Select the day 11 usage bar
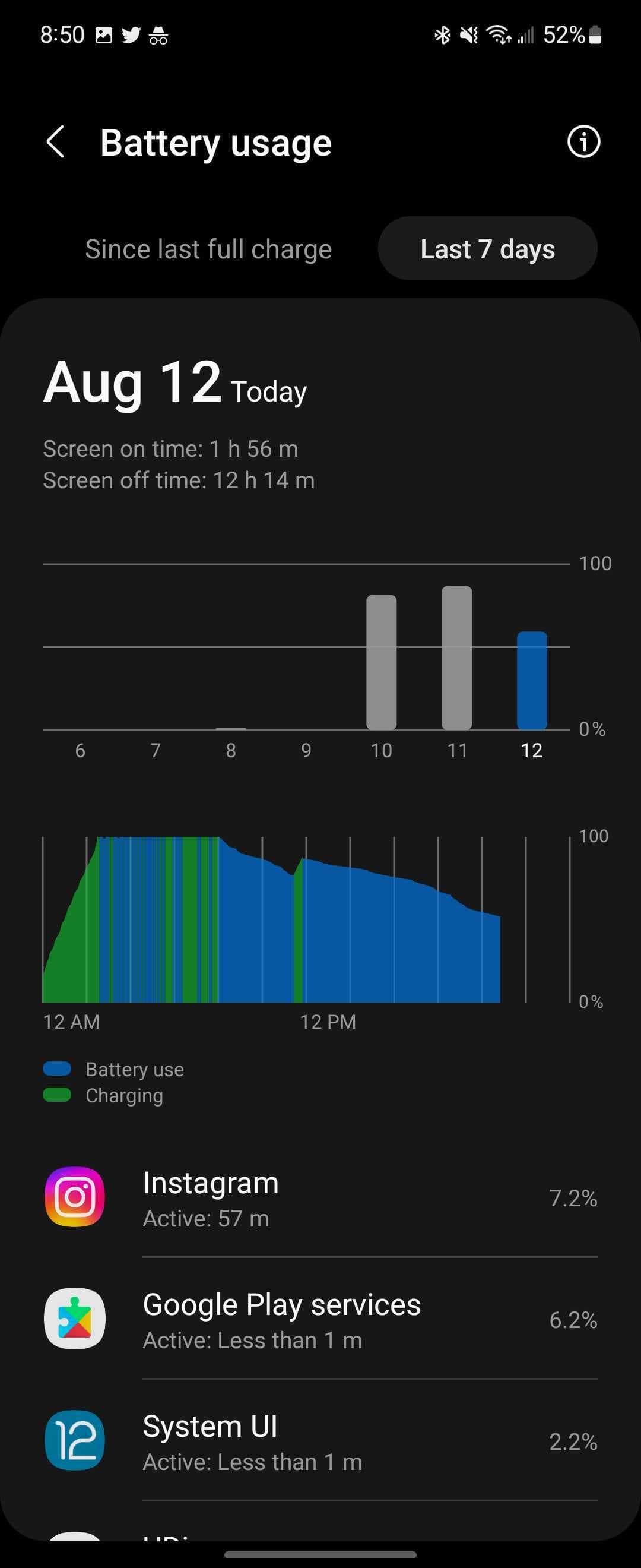This screenshot has height=1568, width=641. (x=457, y=658)
